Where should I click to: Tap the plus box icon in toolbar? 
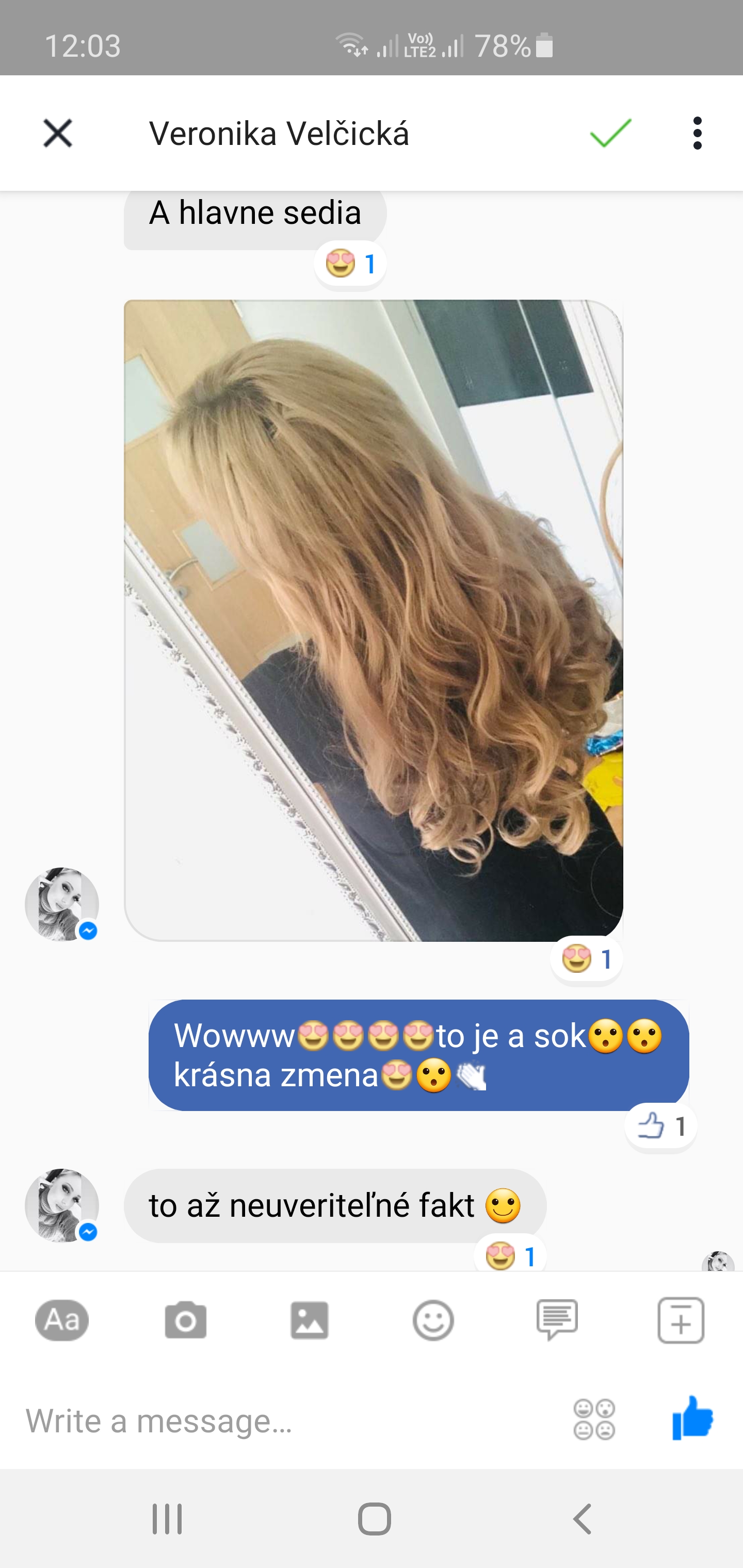click(681, 1320)
